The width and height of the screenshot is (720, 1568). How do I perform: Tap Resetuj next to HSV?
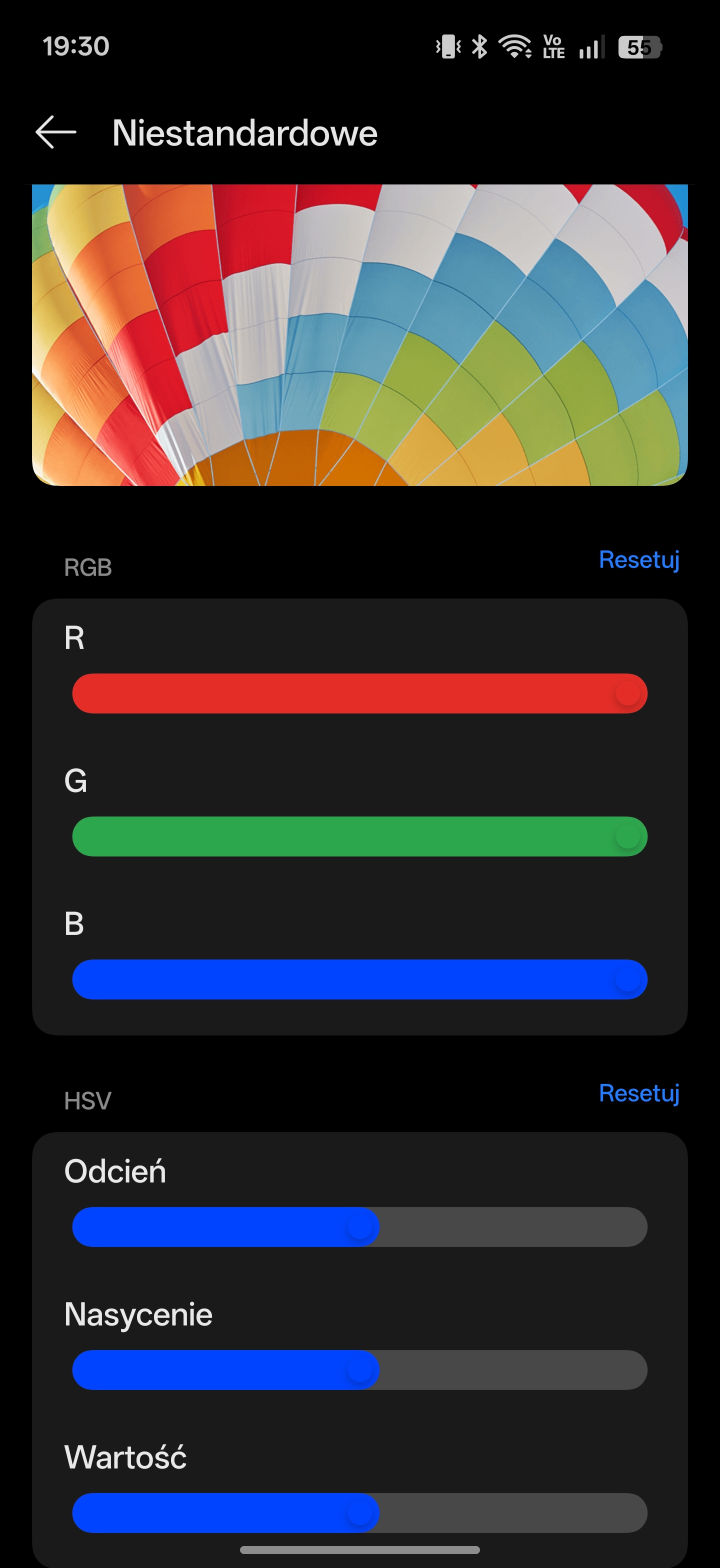click(638, 1092)
